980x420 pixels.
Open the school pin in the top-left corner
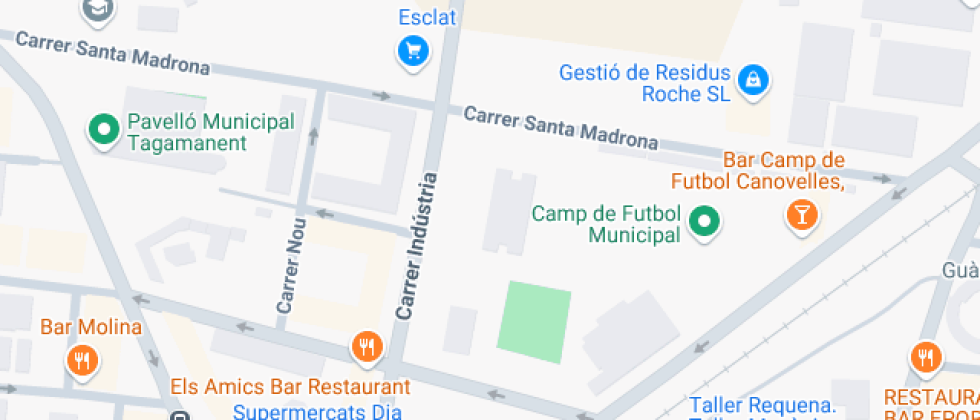click(99, 9)
